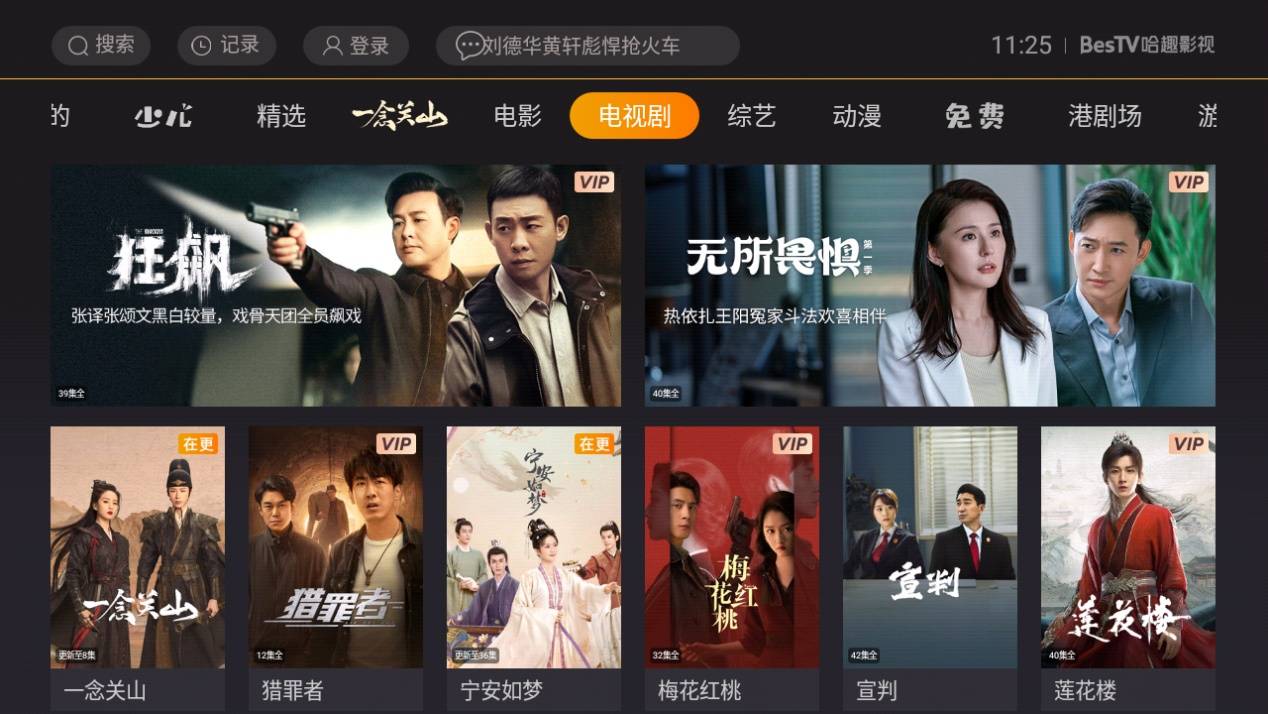Open the 无所畏惧 drama banner
1268x714 pixels.
click(930, 285)
